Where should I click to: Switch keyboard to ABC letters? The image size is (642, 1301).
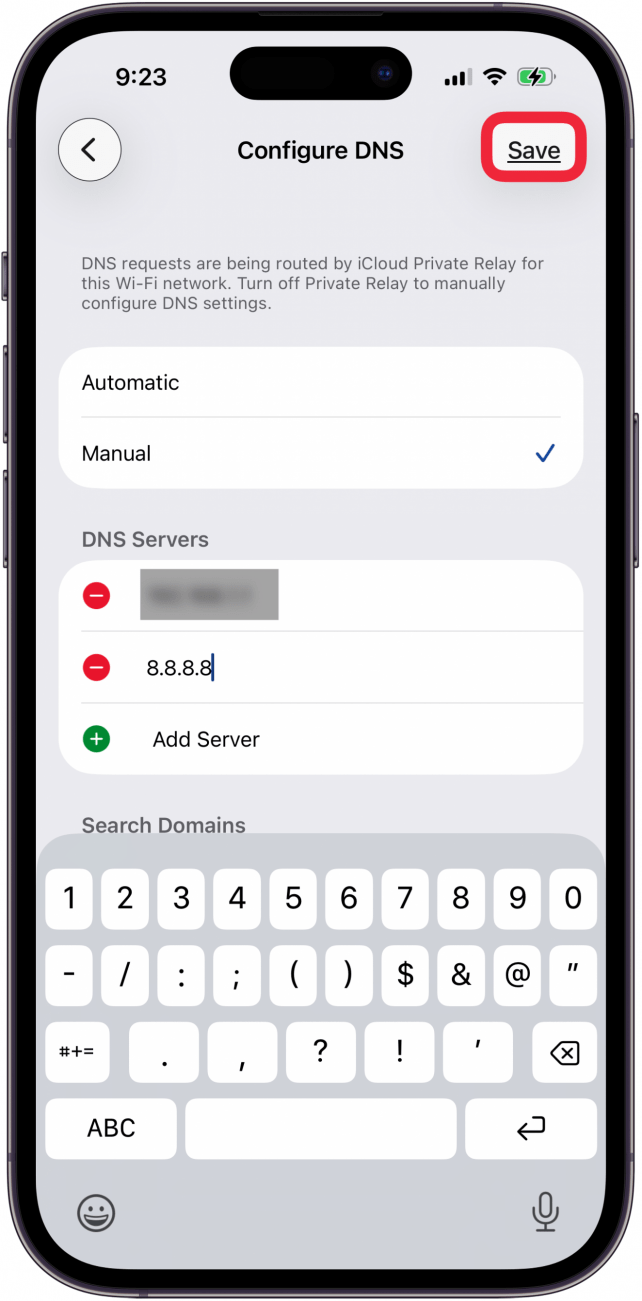tap(111, 1129)
